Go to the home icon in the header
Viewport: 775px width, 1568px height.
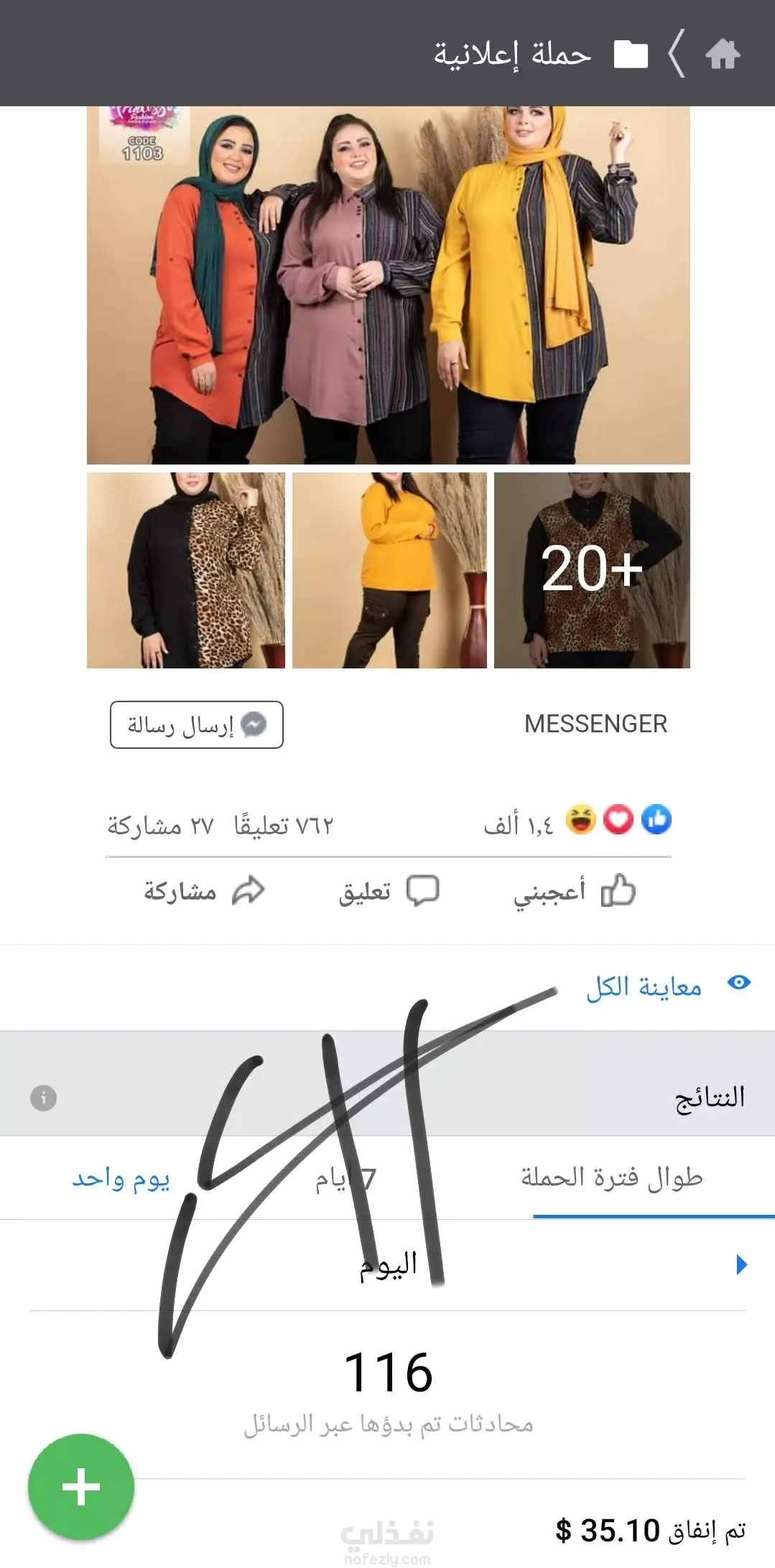click(x=723, y=54)
